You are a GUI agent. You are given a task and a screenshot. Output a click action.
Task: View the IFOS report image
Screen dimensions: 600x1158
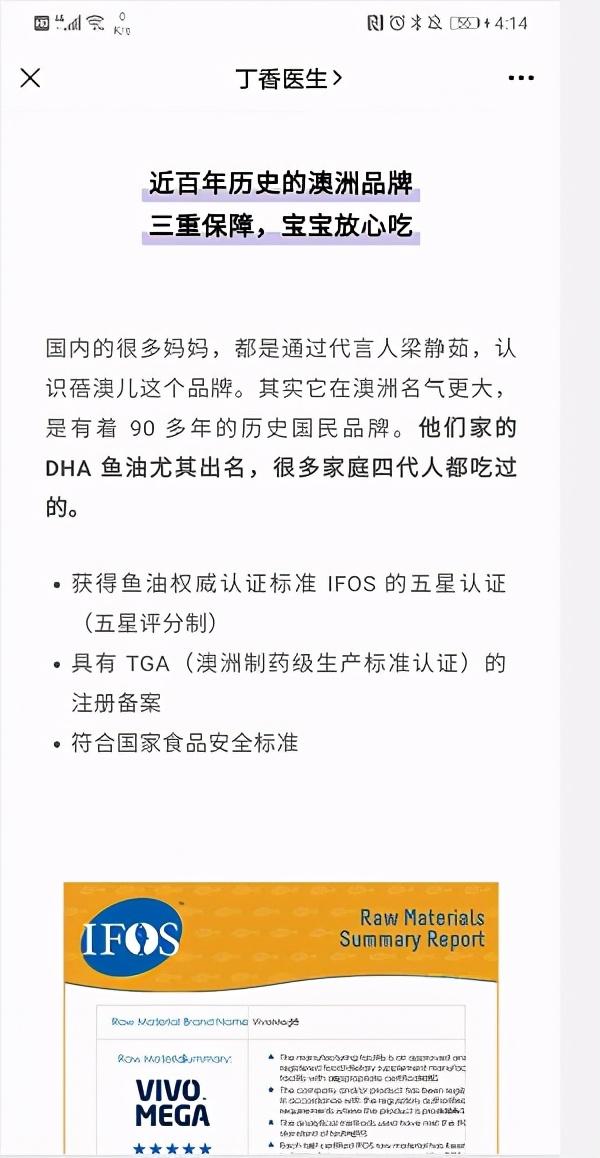pyautogui.click(x=281, y=1018)
